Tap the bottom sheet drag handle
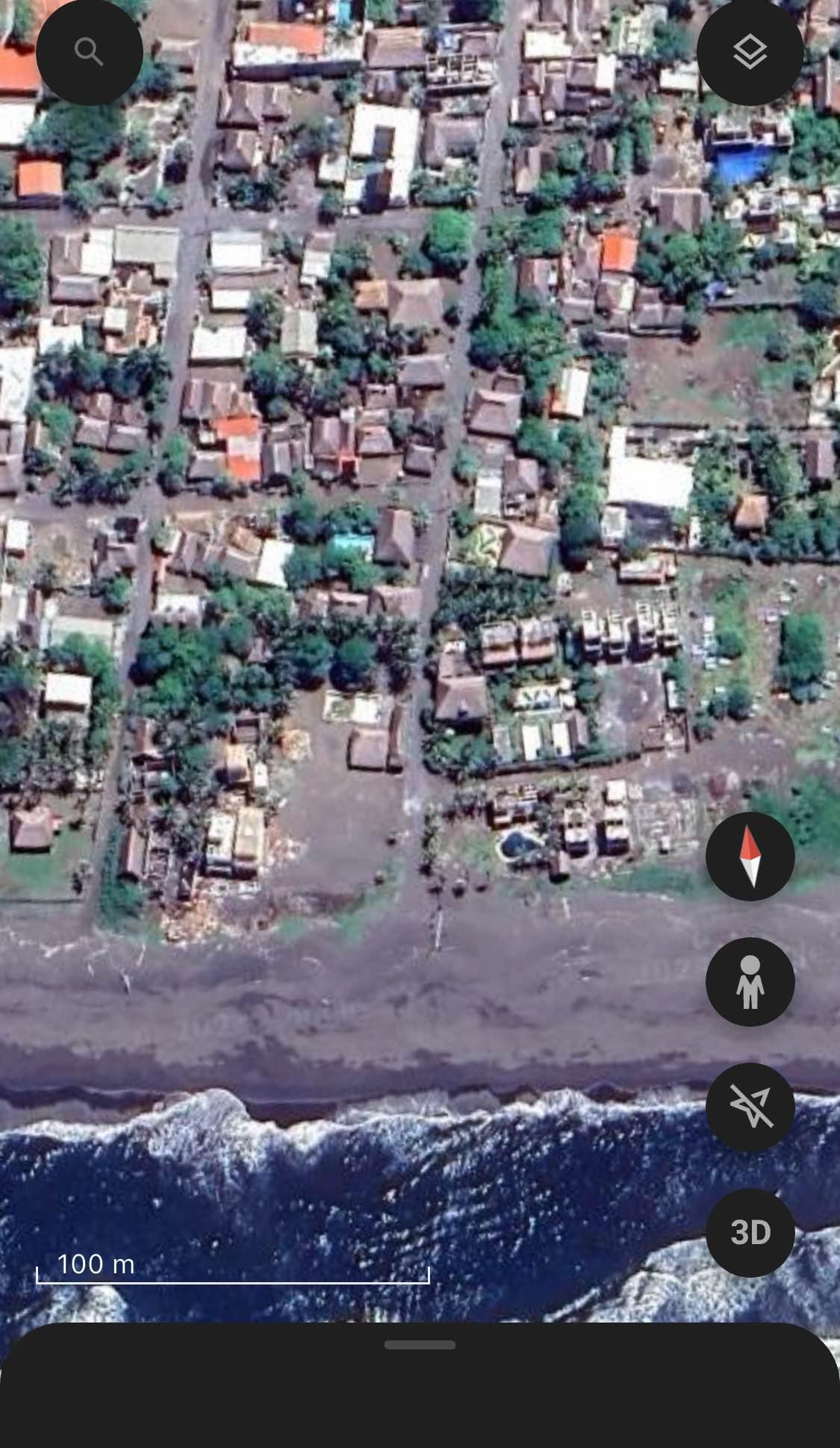This screenshot has height=1448, width=840. [x=420, y=1345]
